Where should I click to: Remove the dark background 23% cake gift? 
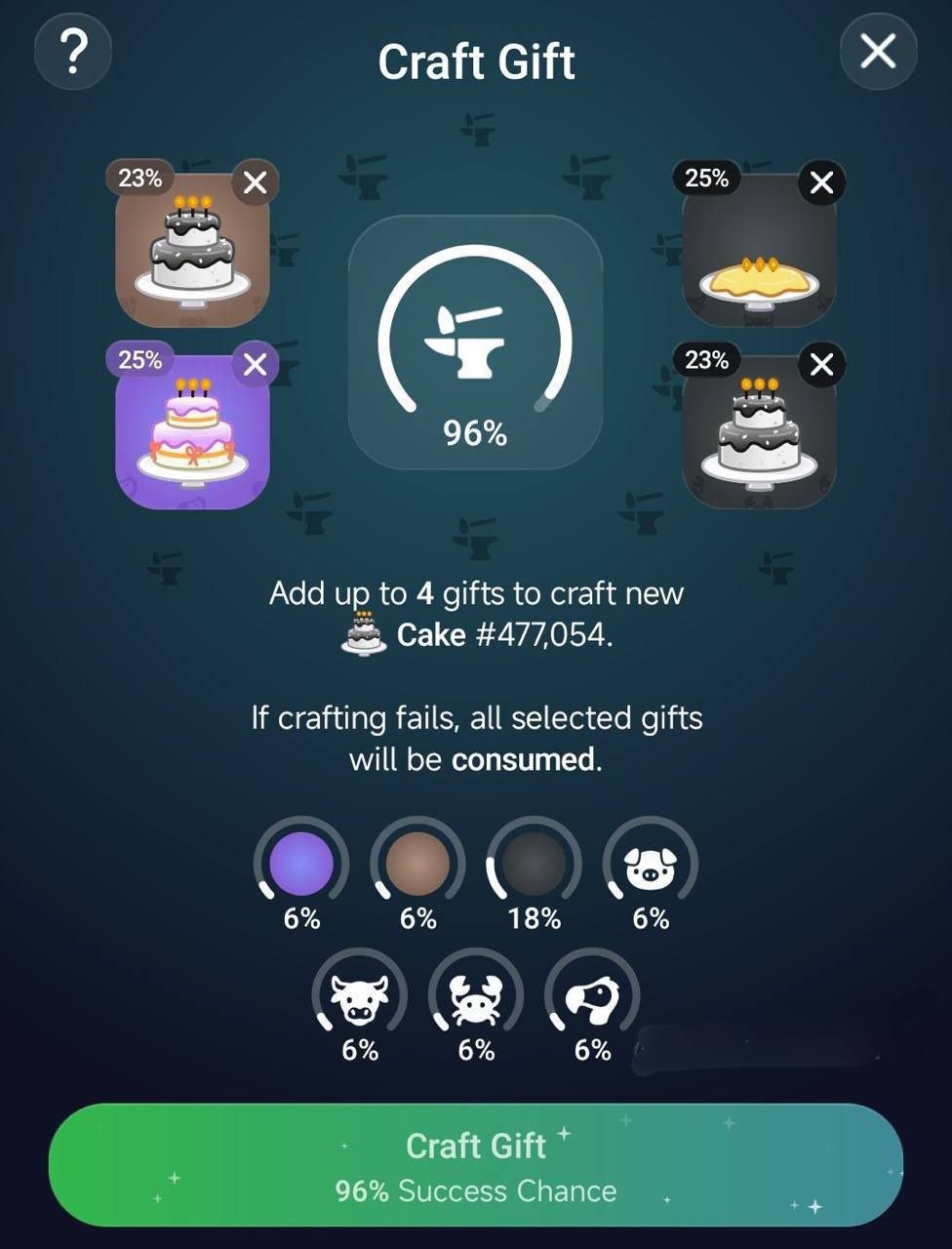click(821, 365)
